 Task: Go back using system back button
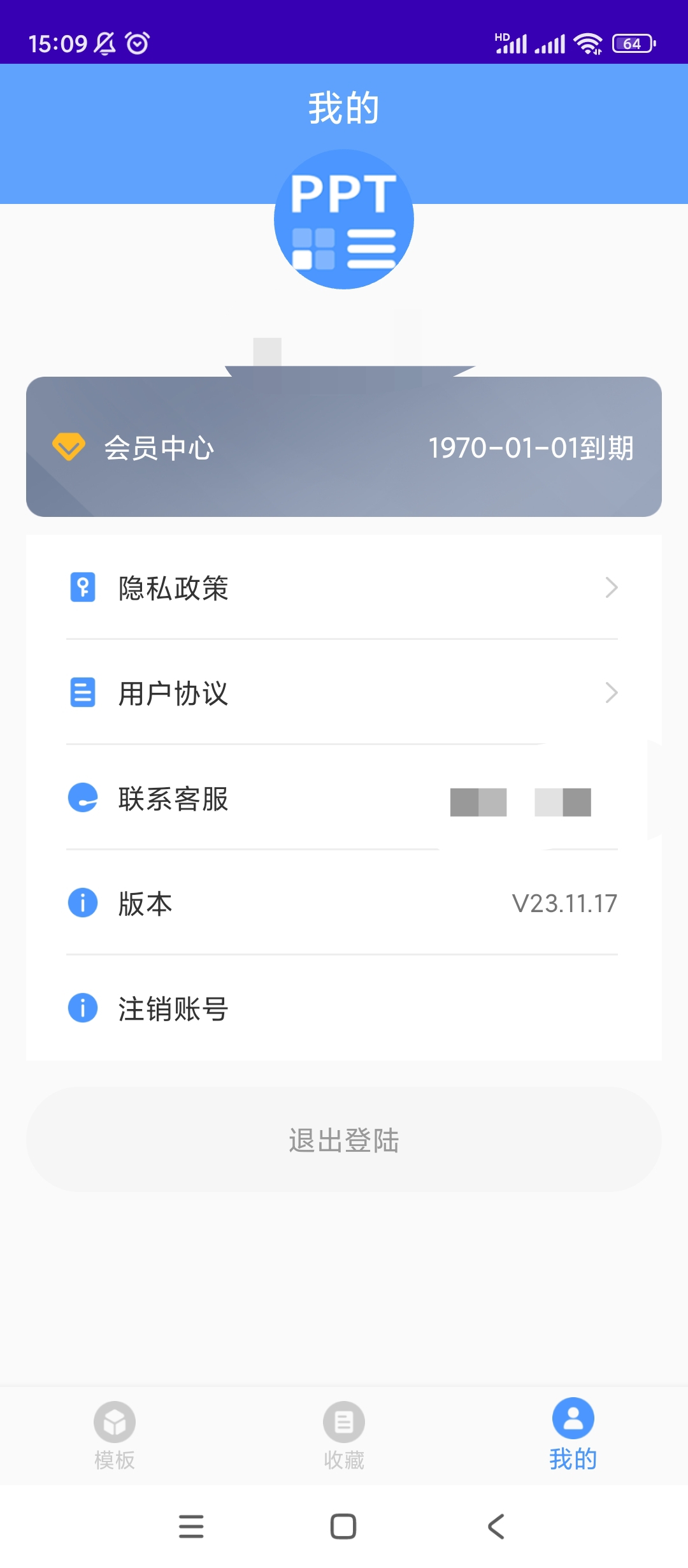pyautogui.click(x=496, y=1526)
